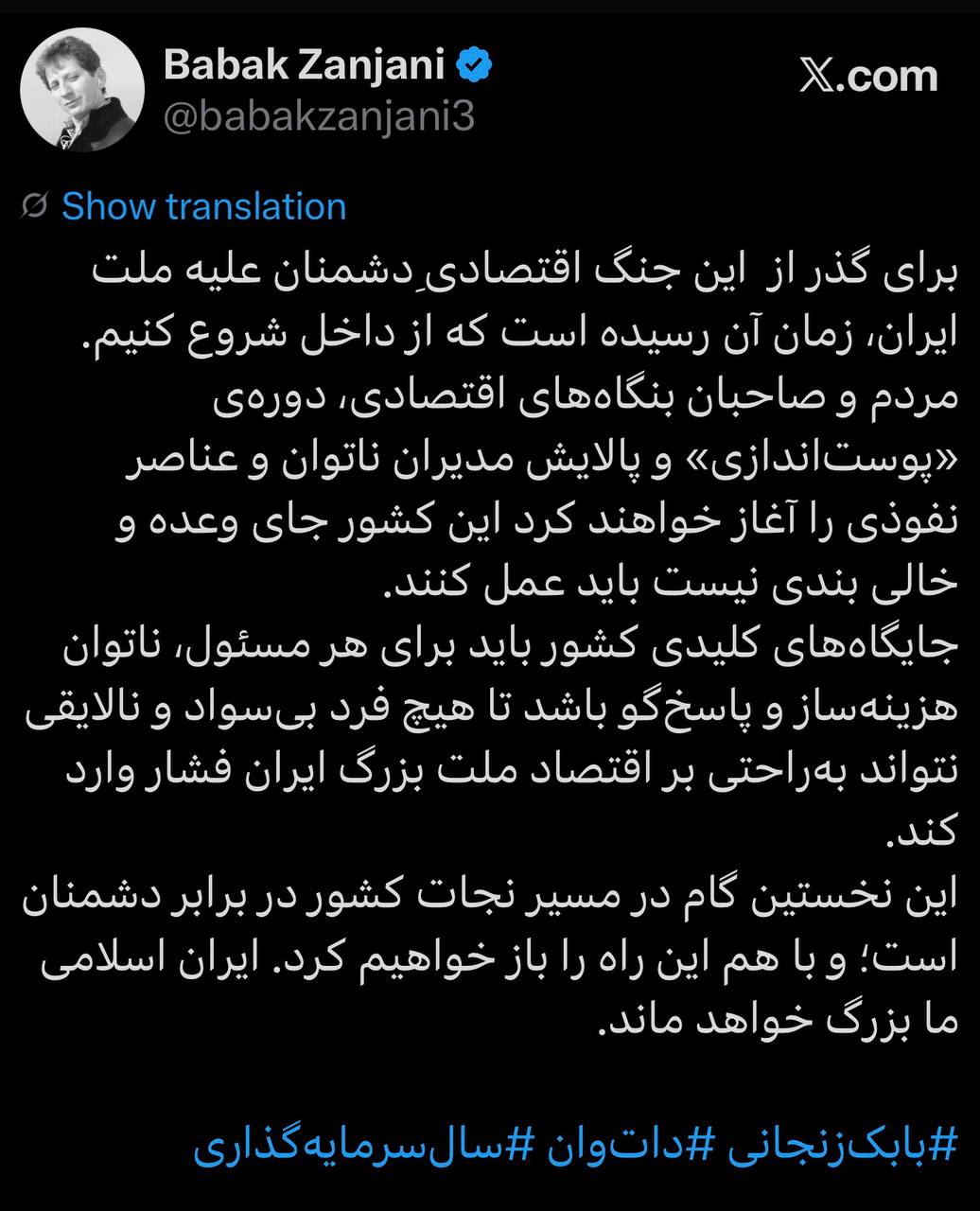980x1211 pixels.
Task: Open Babak Zanjani's profile picture
Action: coord(83,92)
